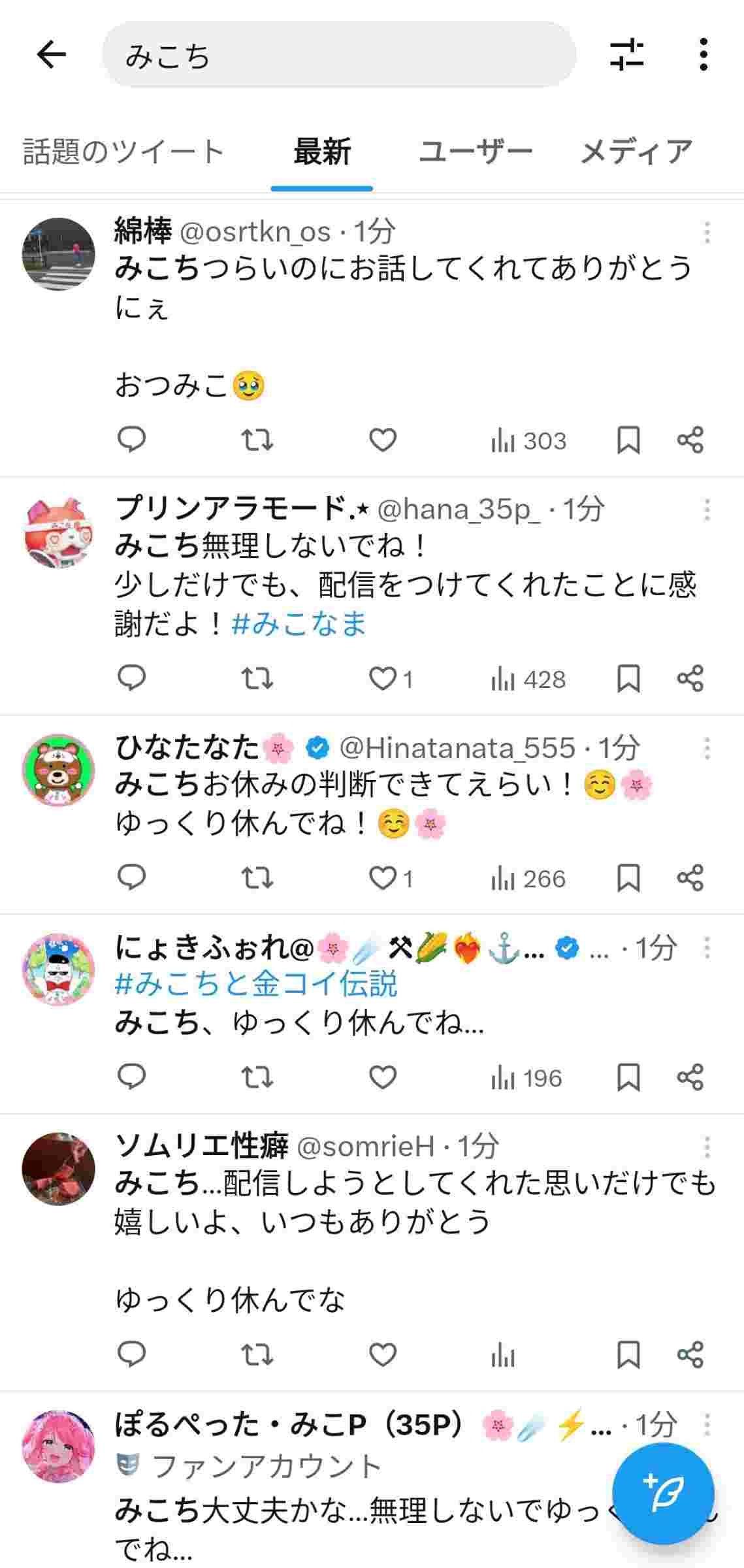Open the search filter settings
Image resolution: width=744 pixels, height=1568 pixels.
tap(626, 54)
